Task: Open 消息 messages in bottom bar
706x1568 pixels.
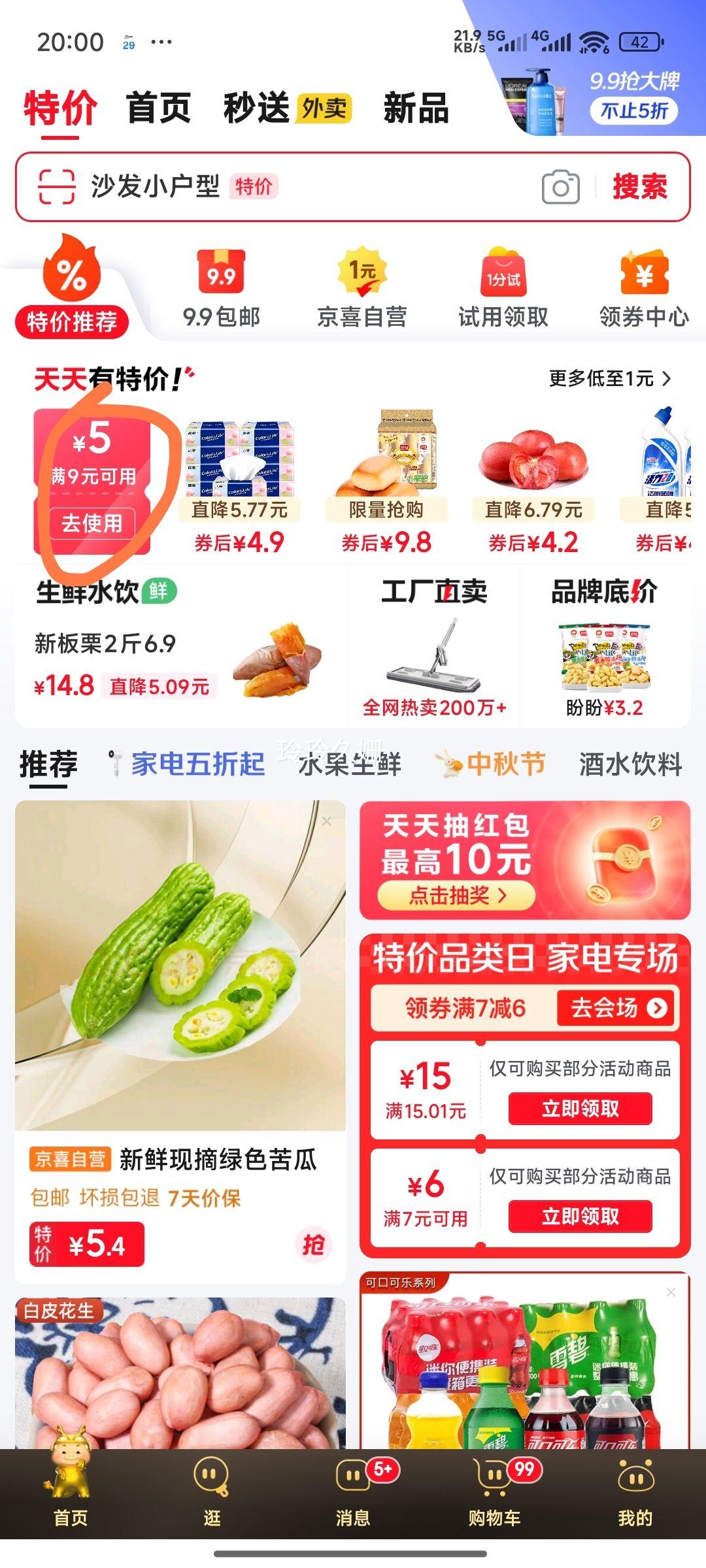Action: click(353, 1492)
